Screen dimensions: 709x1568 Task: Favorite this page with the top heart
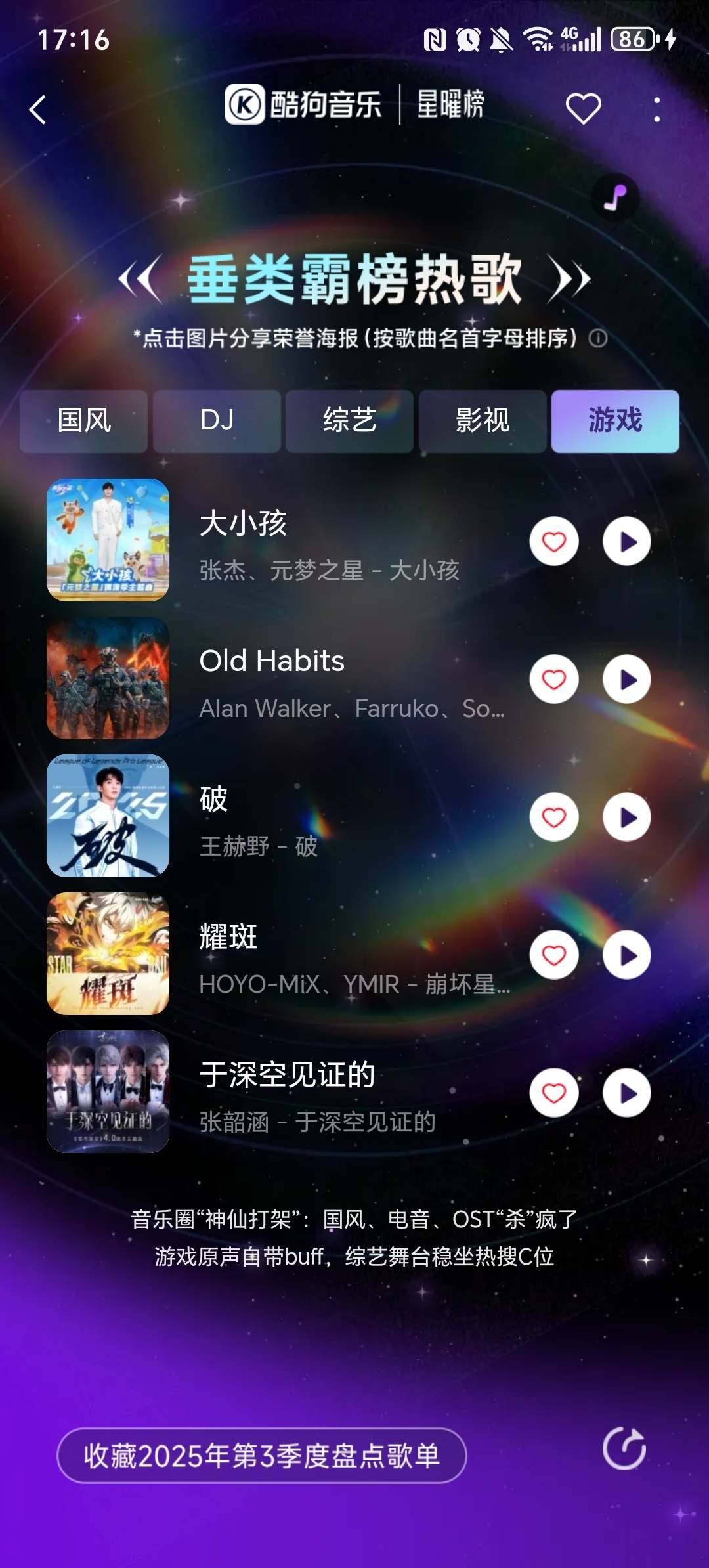(583, 108)
